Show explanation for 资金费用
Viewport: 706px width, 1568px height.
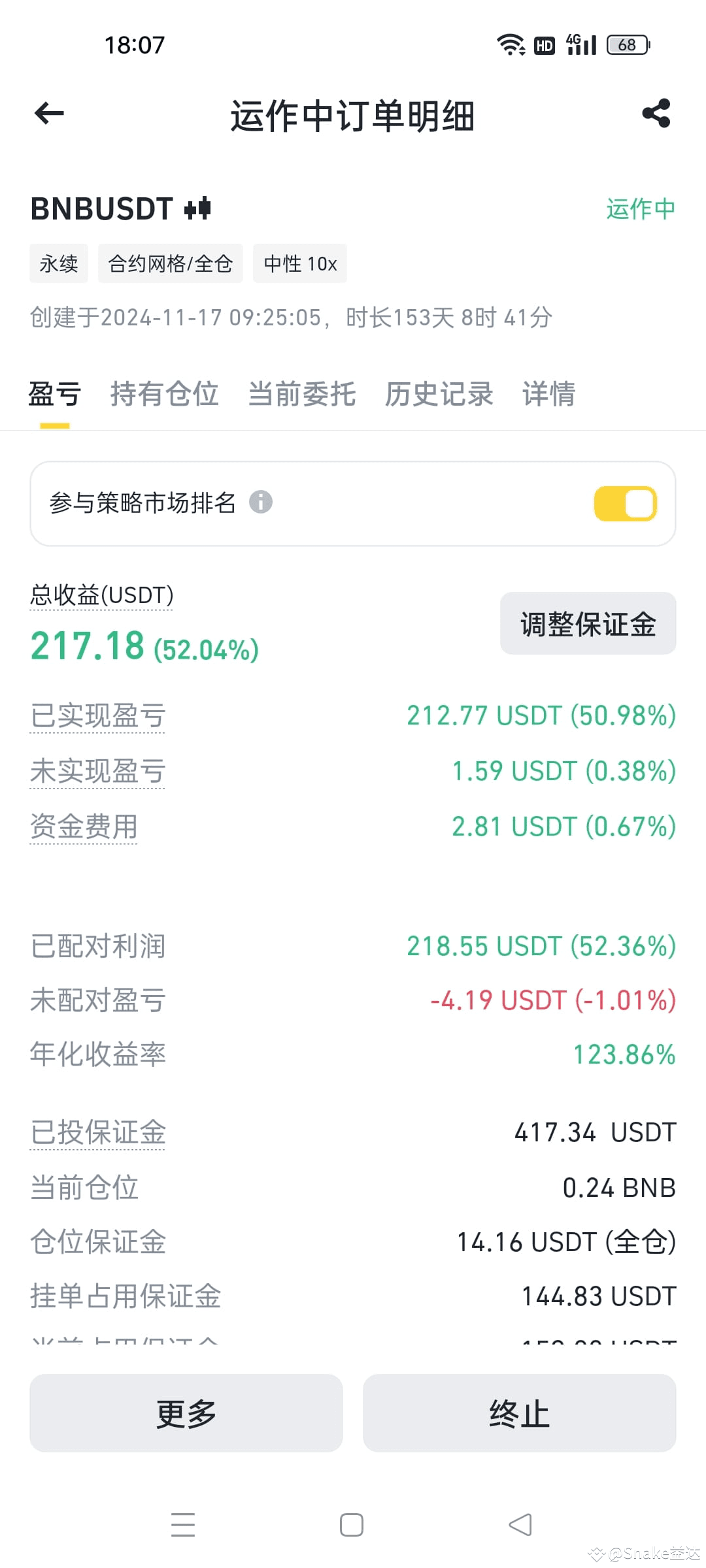[84, 826]
